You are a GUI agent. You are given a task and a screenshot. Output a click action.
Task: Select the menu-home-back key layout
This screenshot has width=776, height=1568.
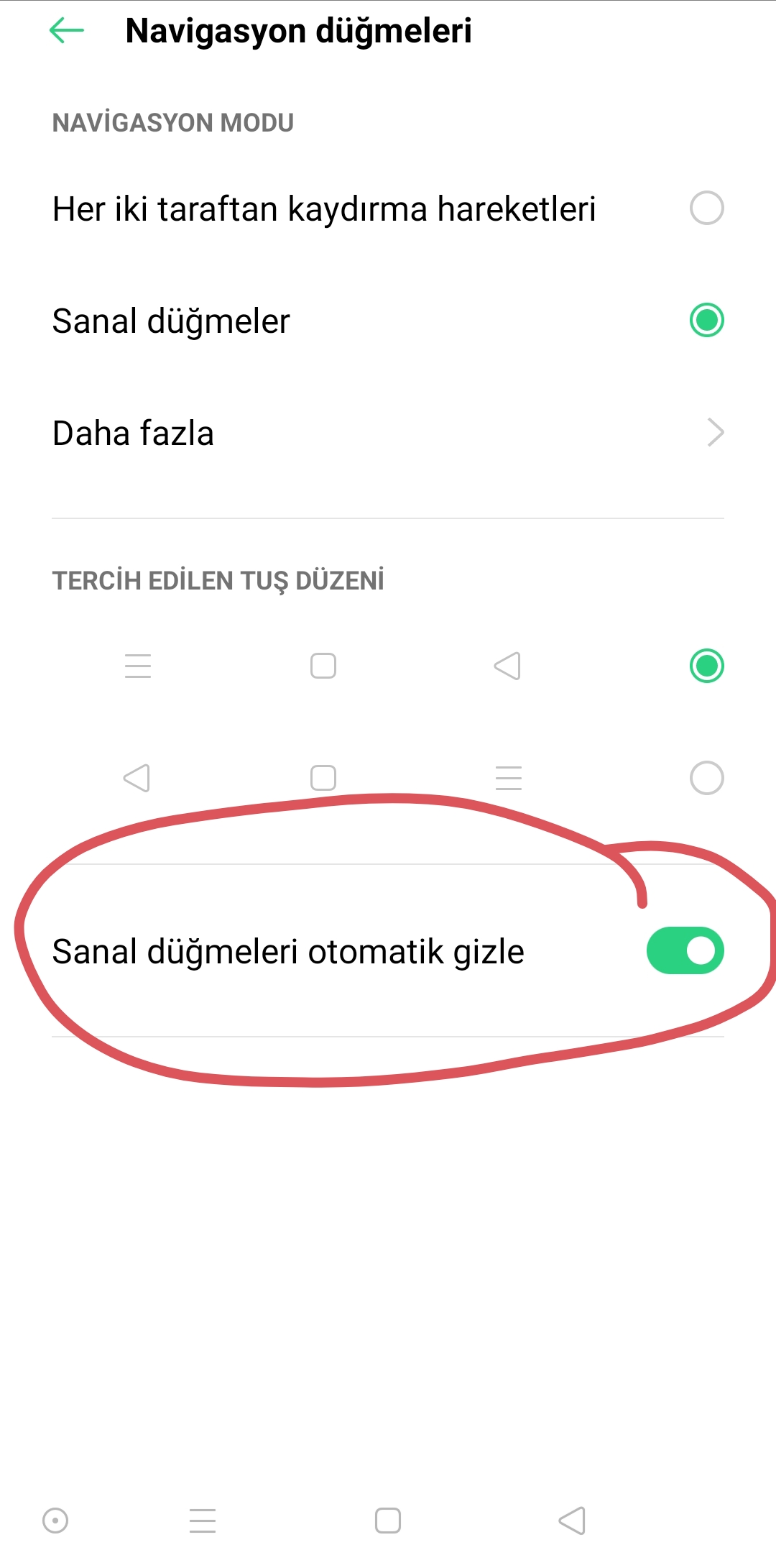coord(388,666)
